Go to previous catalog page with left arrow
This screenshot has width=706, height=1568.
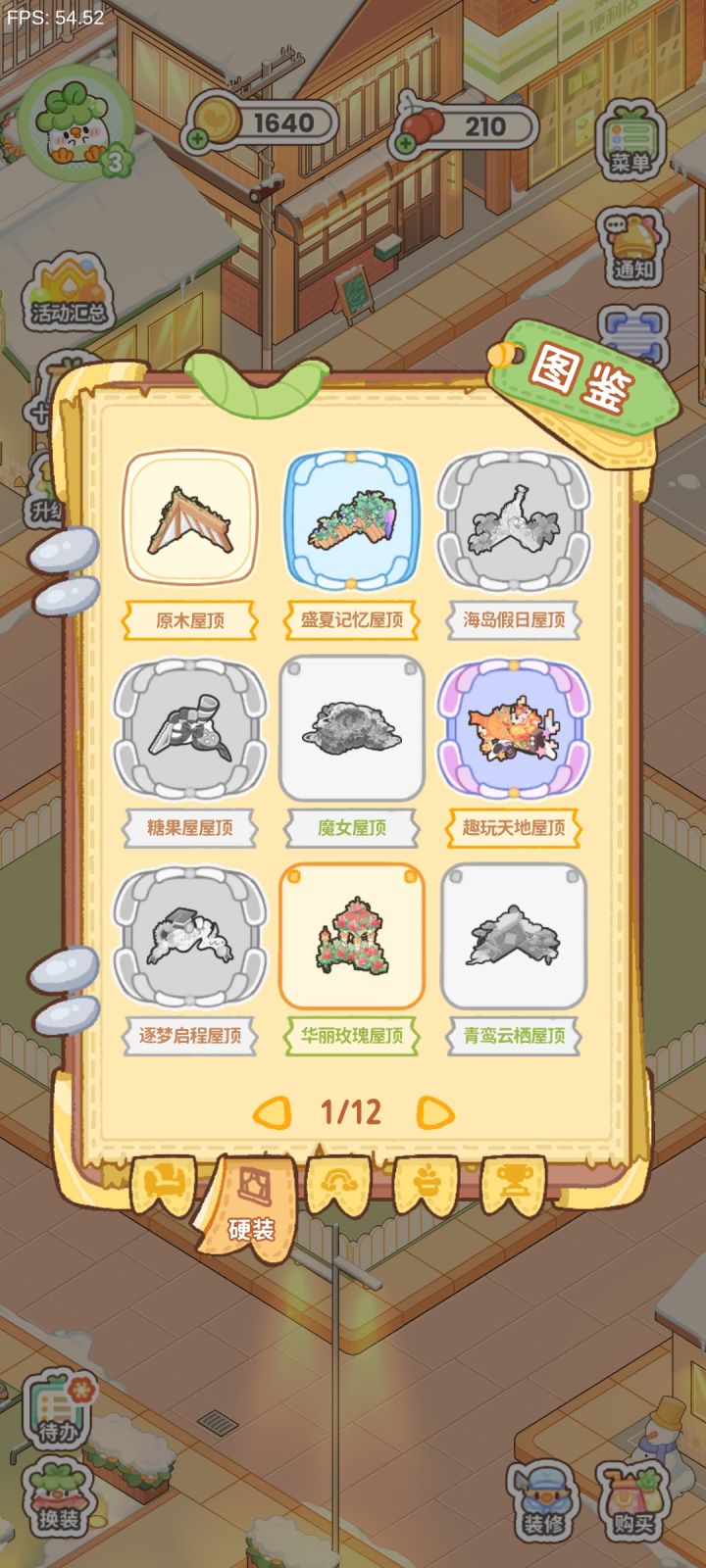(274, 1111)
